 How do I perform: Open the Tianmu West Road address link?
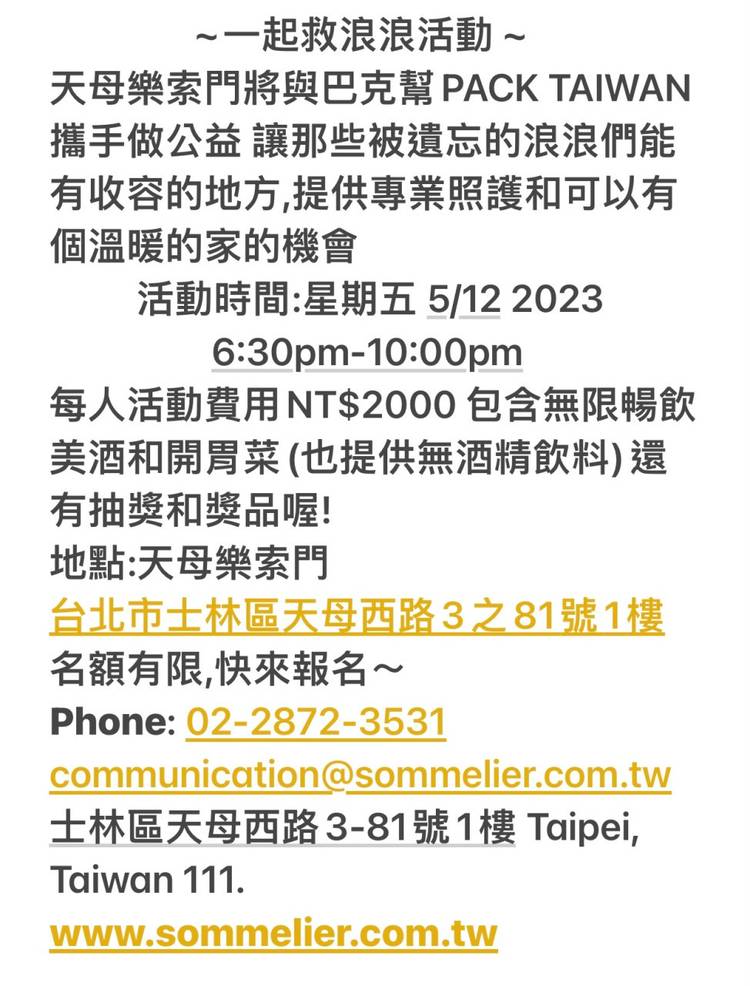357,617
